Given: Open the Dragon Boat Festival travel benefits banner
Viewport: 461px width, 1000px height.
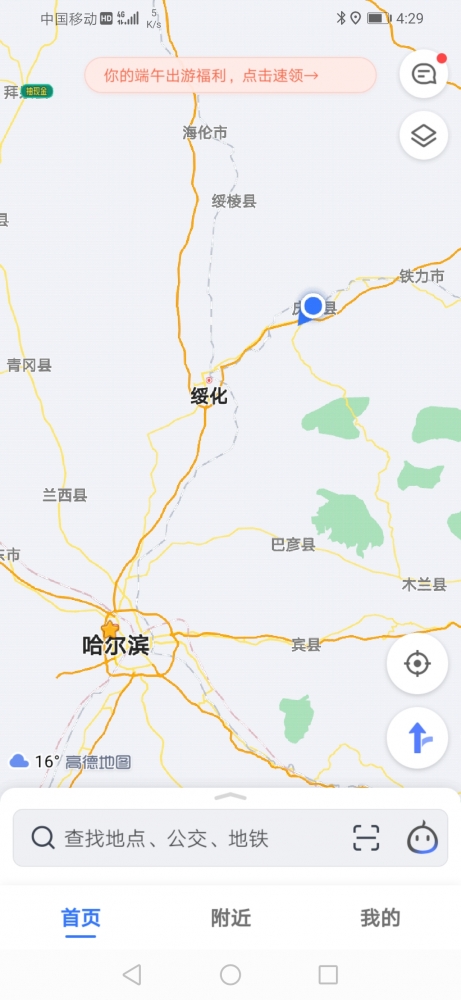Looking at the screenshot, I should pyautogui.click(x=230, y=76).
